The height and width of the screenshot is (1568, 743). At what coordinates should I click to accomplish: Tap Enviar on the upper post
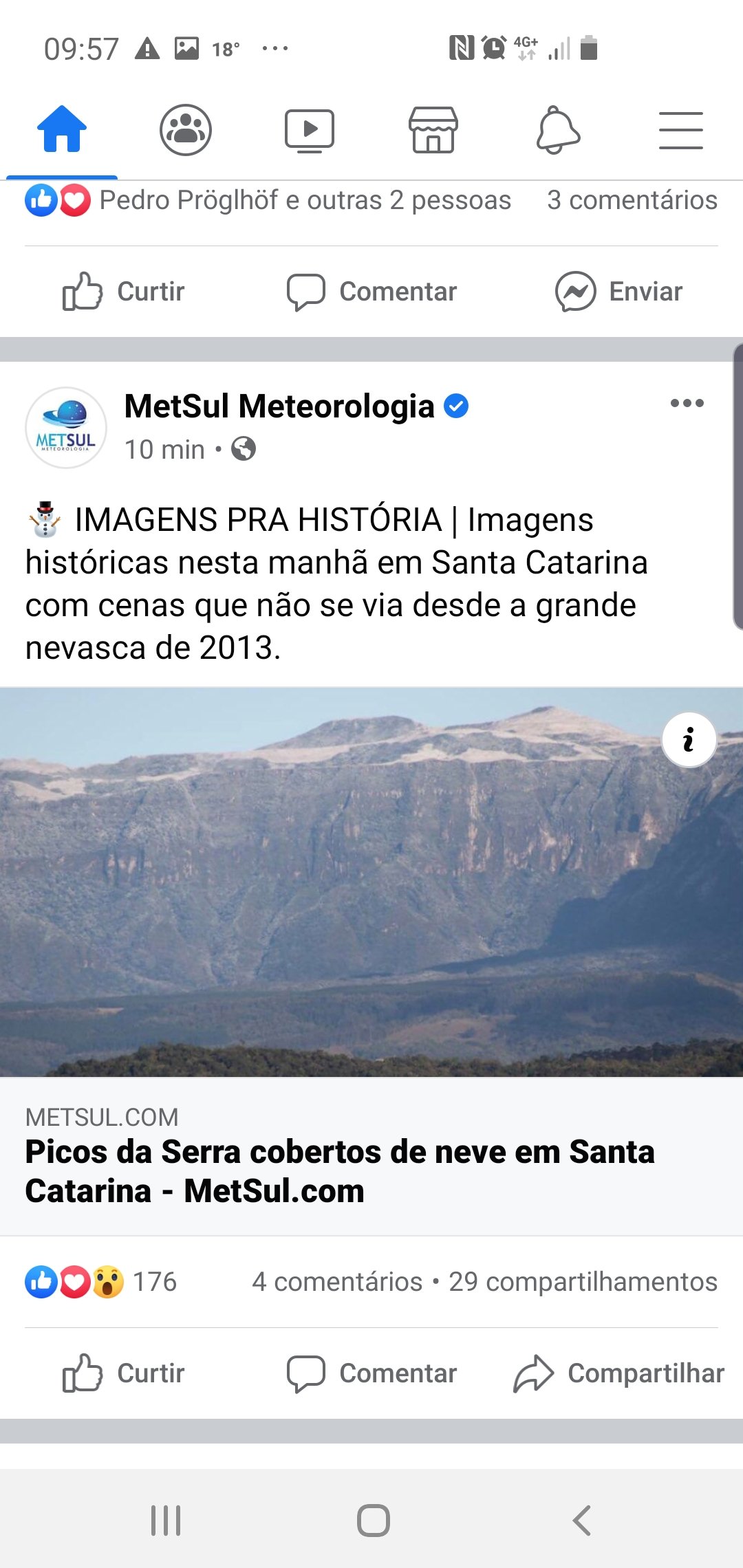pyautogui.click(x=618, y=292)
